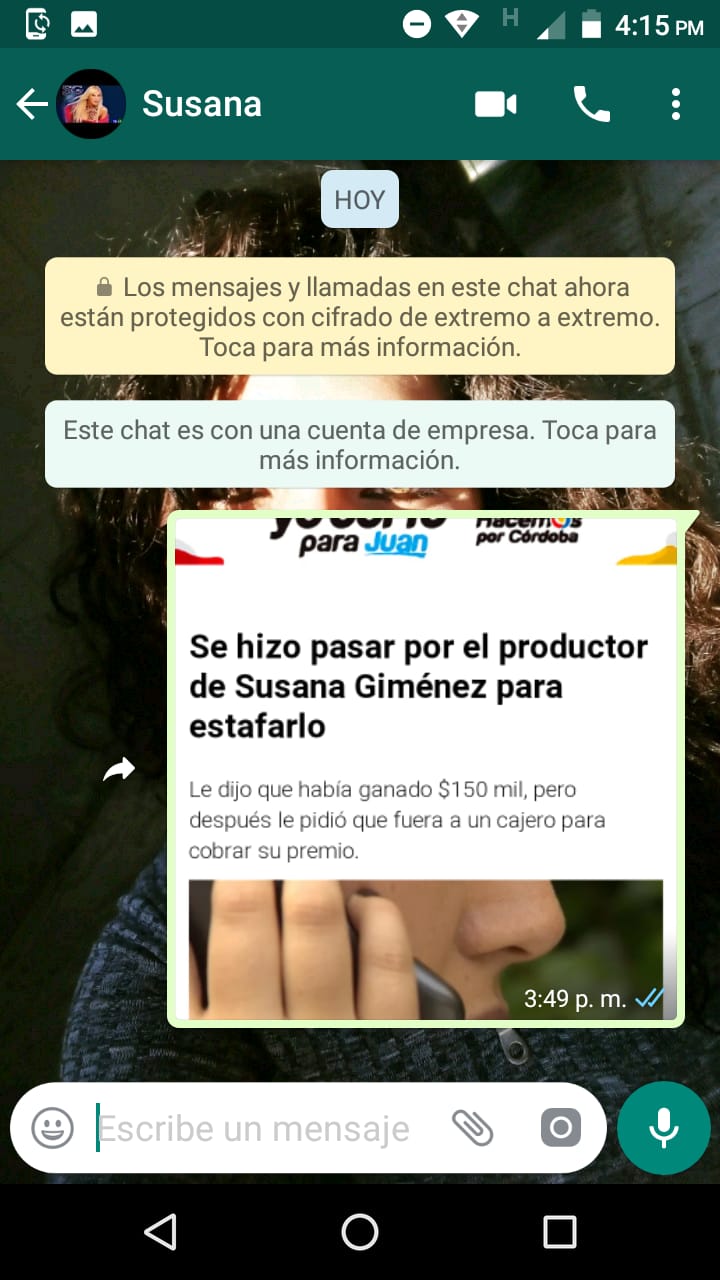Screen dimensions: 720x1280
Task: Go back from Susana's chat
Action: [x=32, y=104]
